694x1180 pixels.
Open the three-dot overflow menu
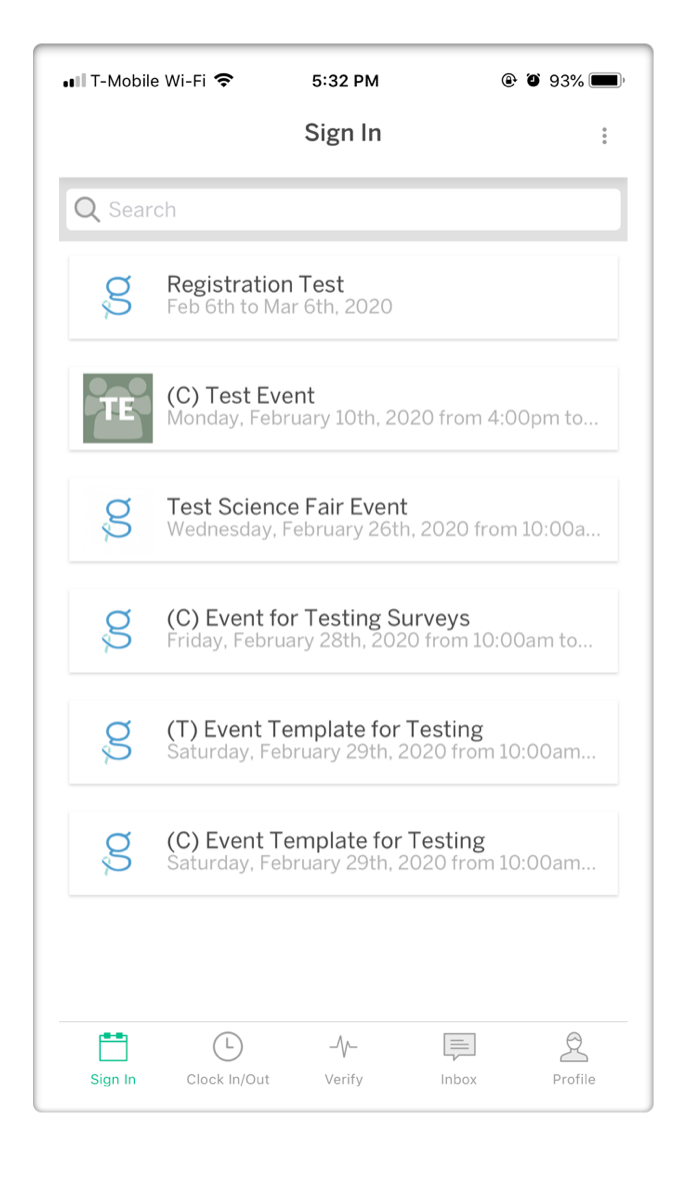[604, 135]
